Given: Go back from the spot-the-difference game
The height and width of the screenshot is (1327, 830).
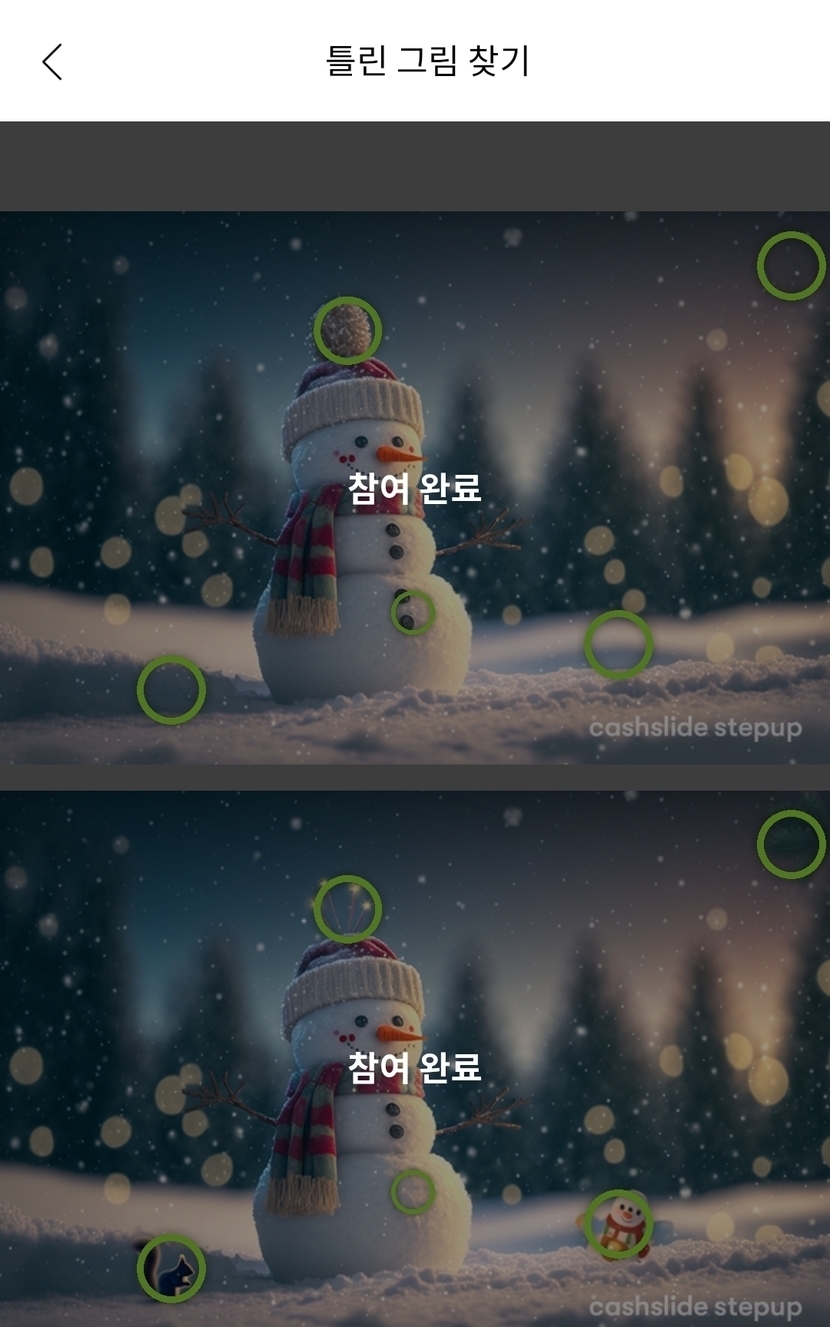Looking at the screenshot, I should pyautogui.click(x=52, y=61).
